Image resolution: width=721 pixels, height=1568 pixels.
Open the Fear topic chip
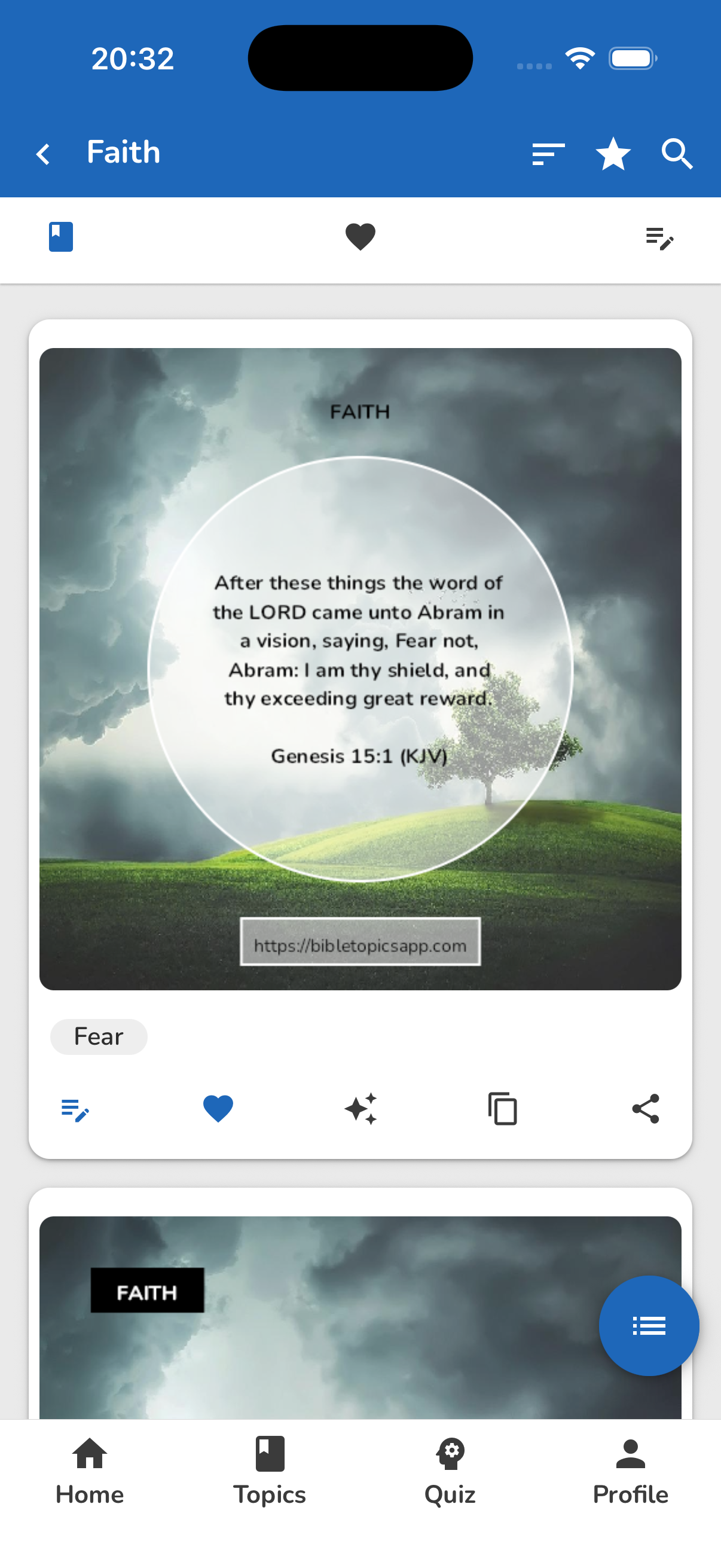[x=98, y=1036]
